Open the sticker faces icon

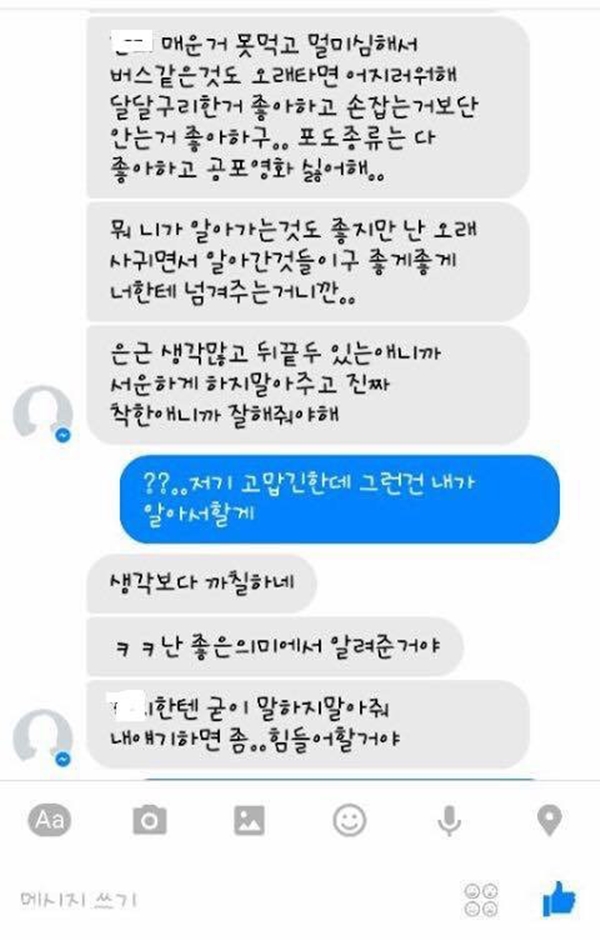point(481,900)
